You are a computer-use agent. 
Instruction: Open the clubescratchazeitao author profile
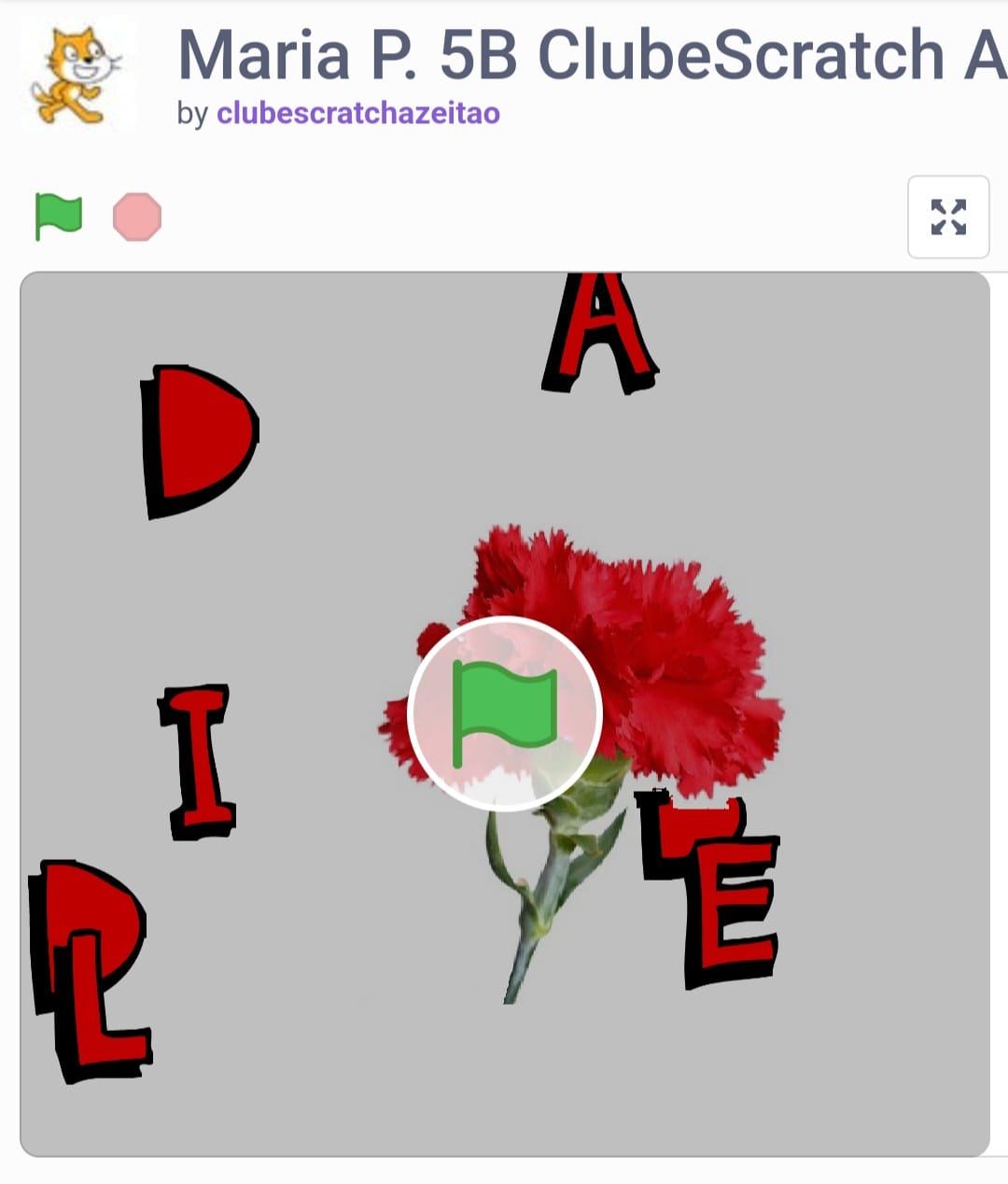tap(358, 113)
